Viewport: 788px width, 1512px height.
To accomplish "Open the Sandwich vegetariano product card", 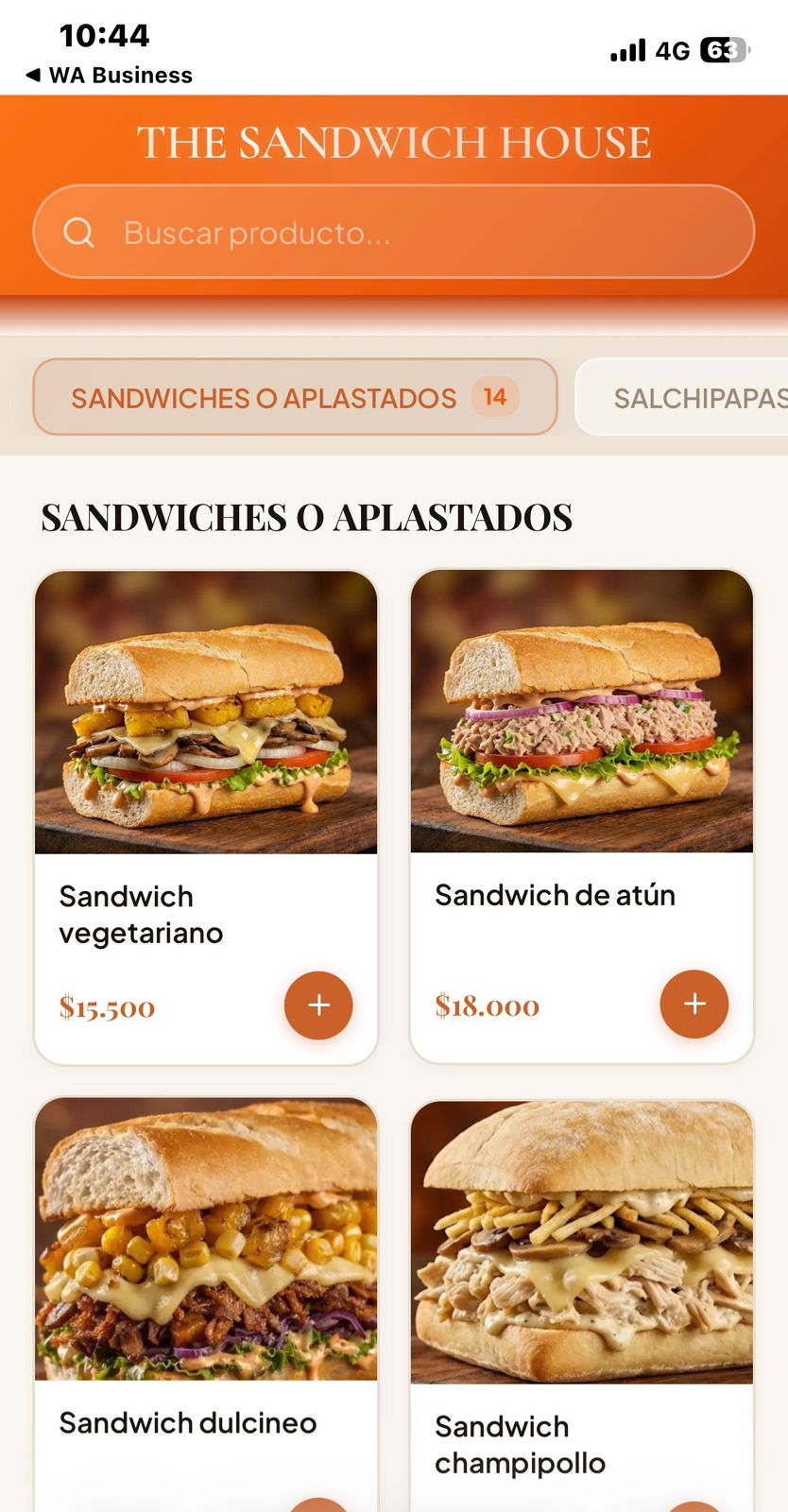I will click(x=206, y=813).
